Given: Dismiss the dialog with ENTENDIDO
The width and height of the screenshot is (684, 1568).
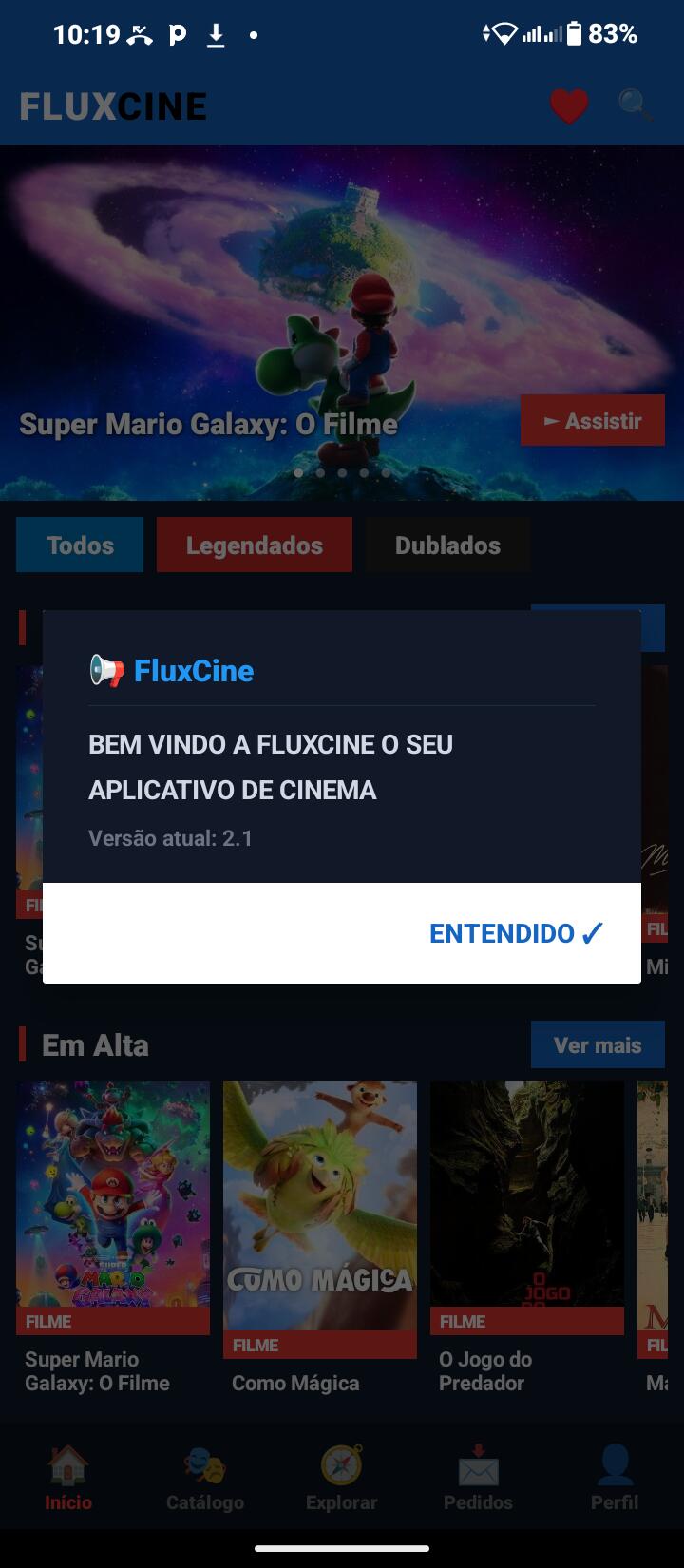Looking at the screenshot, I should (517, 933).
